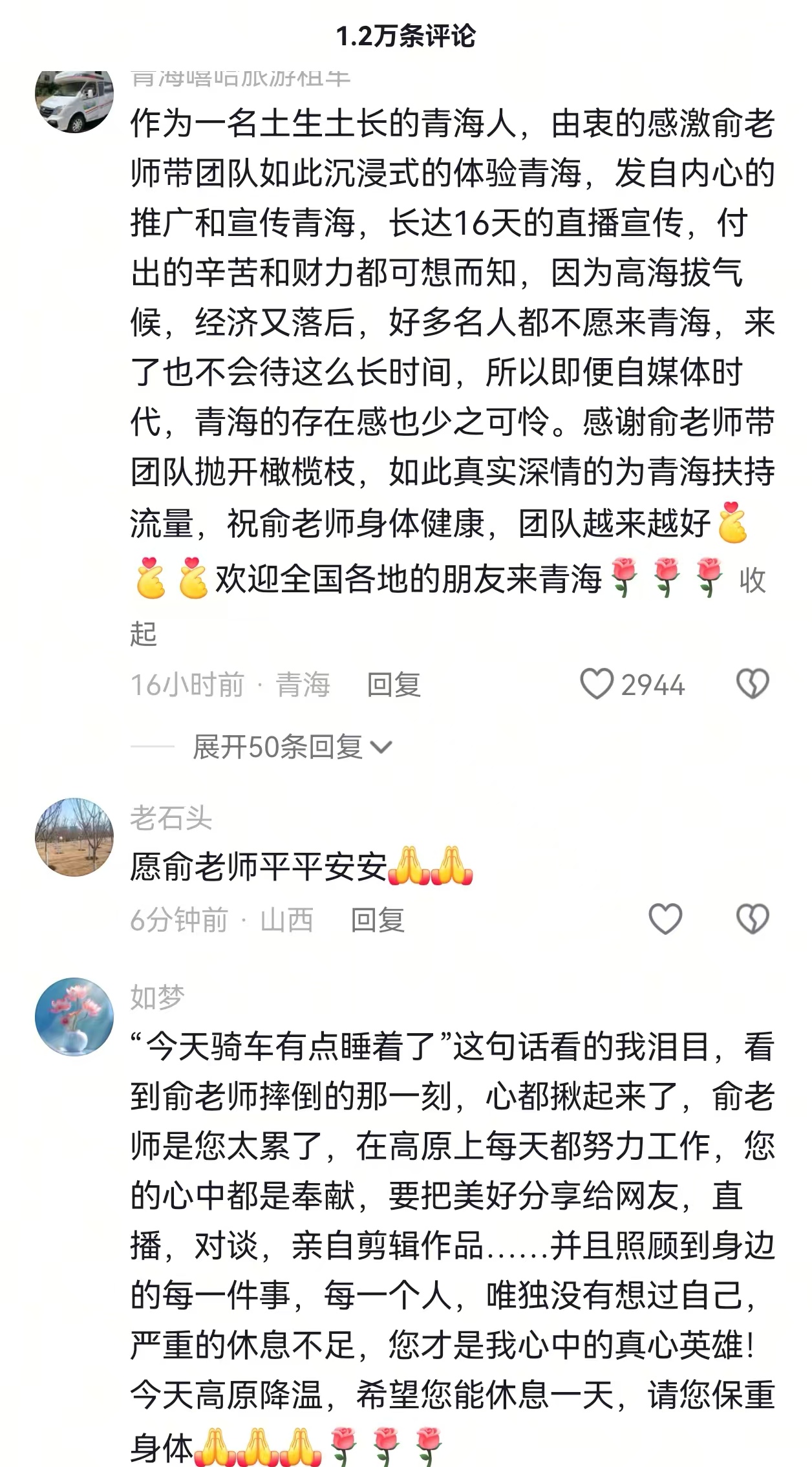The height and width of the screenshot is (1467, 812).
Task: Click the chevron next to 展开50条回复
Action: point(381,748)
